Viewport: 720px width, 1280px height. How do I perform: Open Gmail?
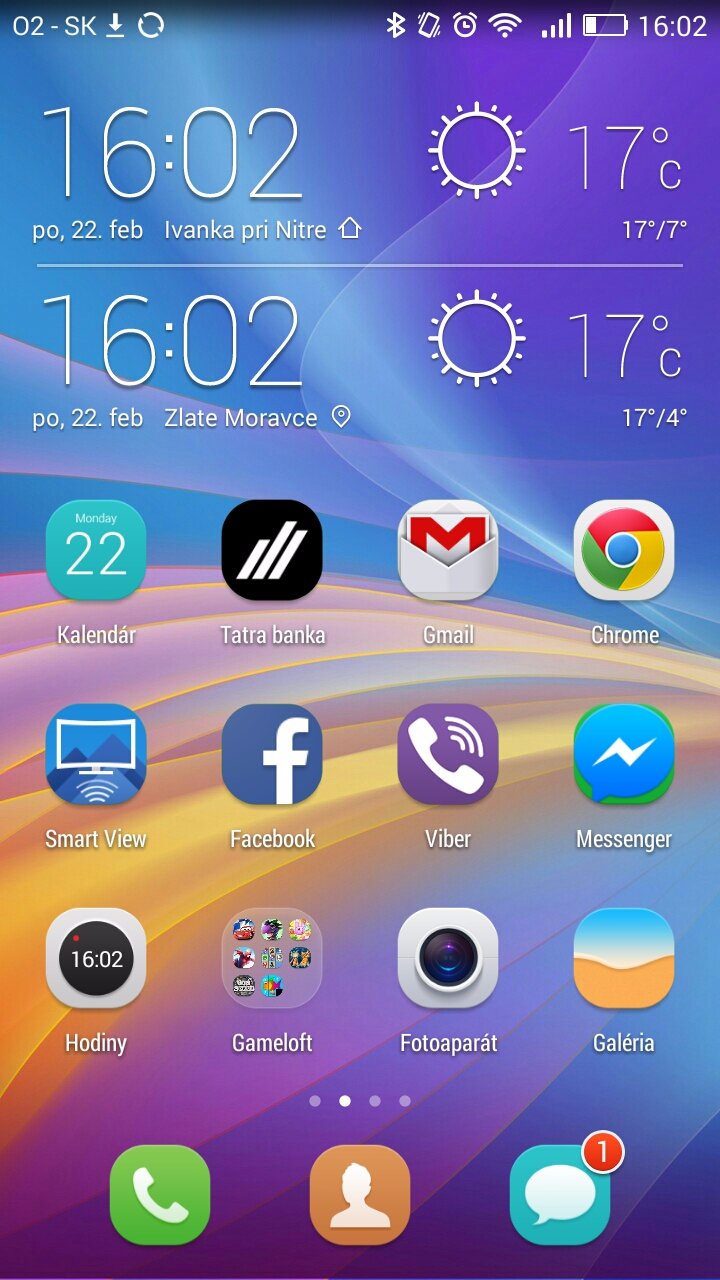pyautogui.click(x=448, y=551)
